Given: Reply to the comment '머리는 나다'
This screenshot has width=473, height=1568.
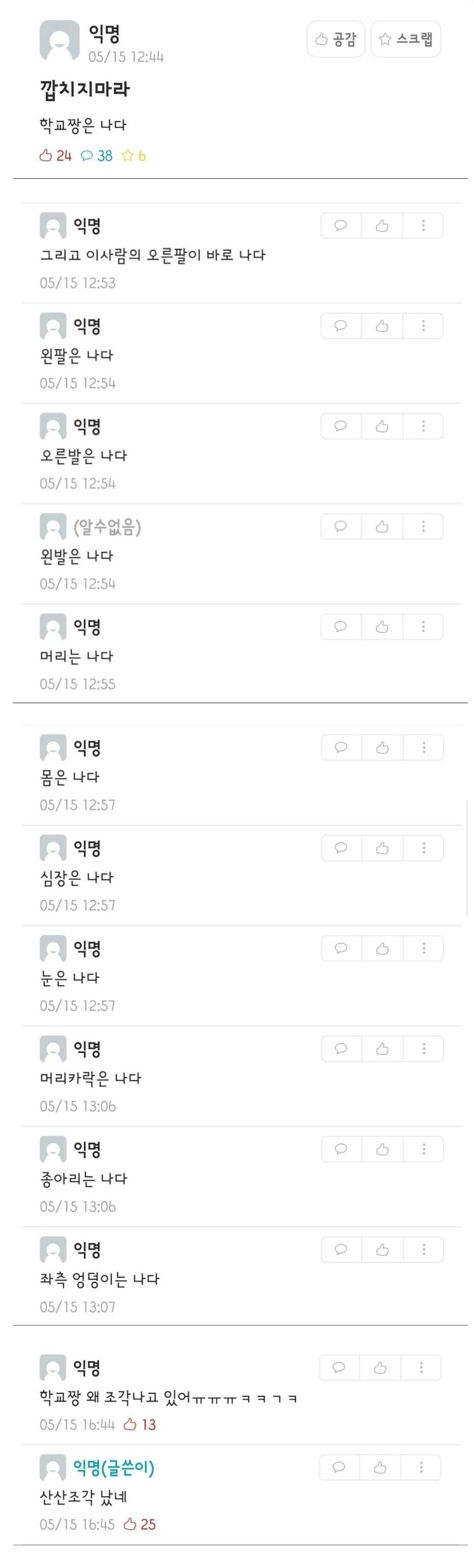Looking at the screenshot, I should click(x=341, y=627).
